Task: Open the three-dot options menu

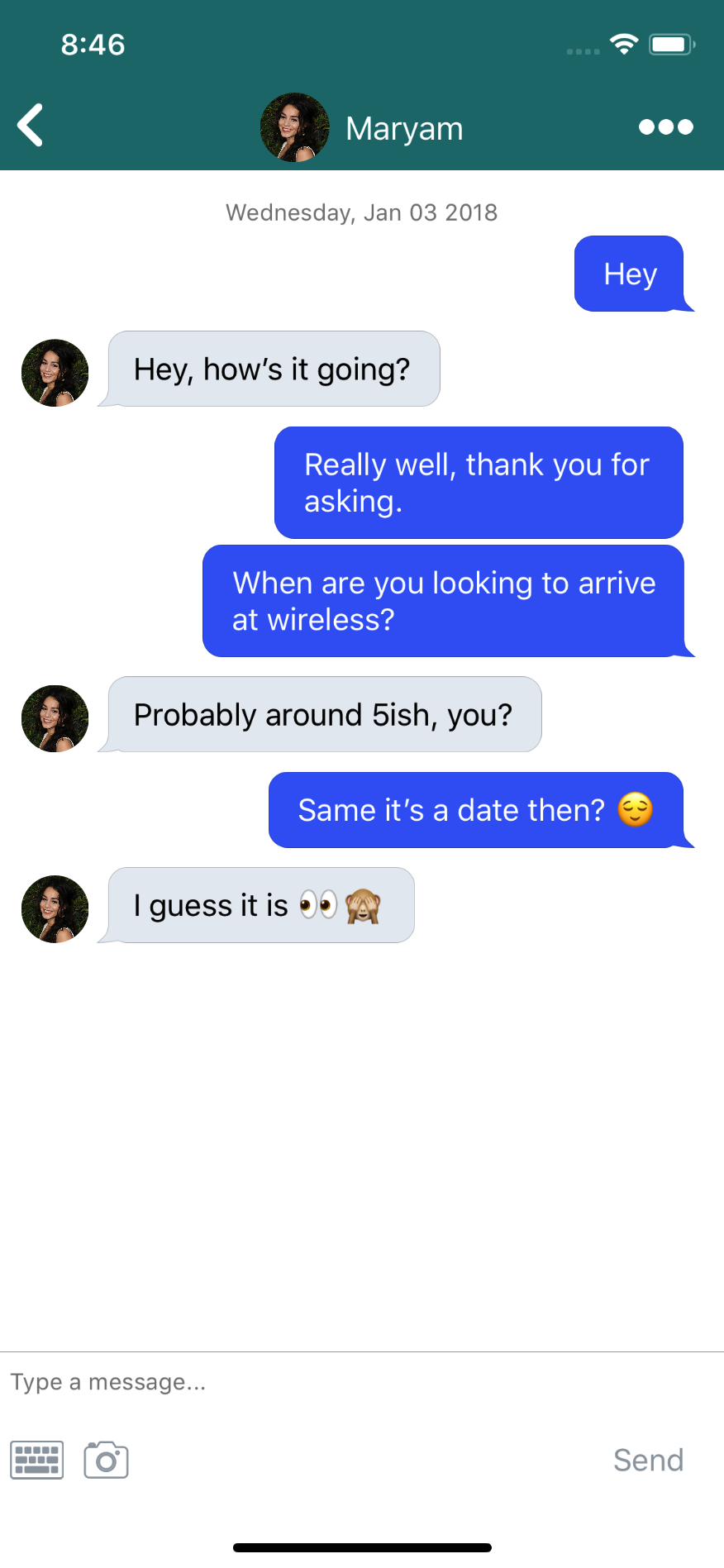Action: pos(666,126)
